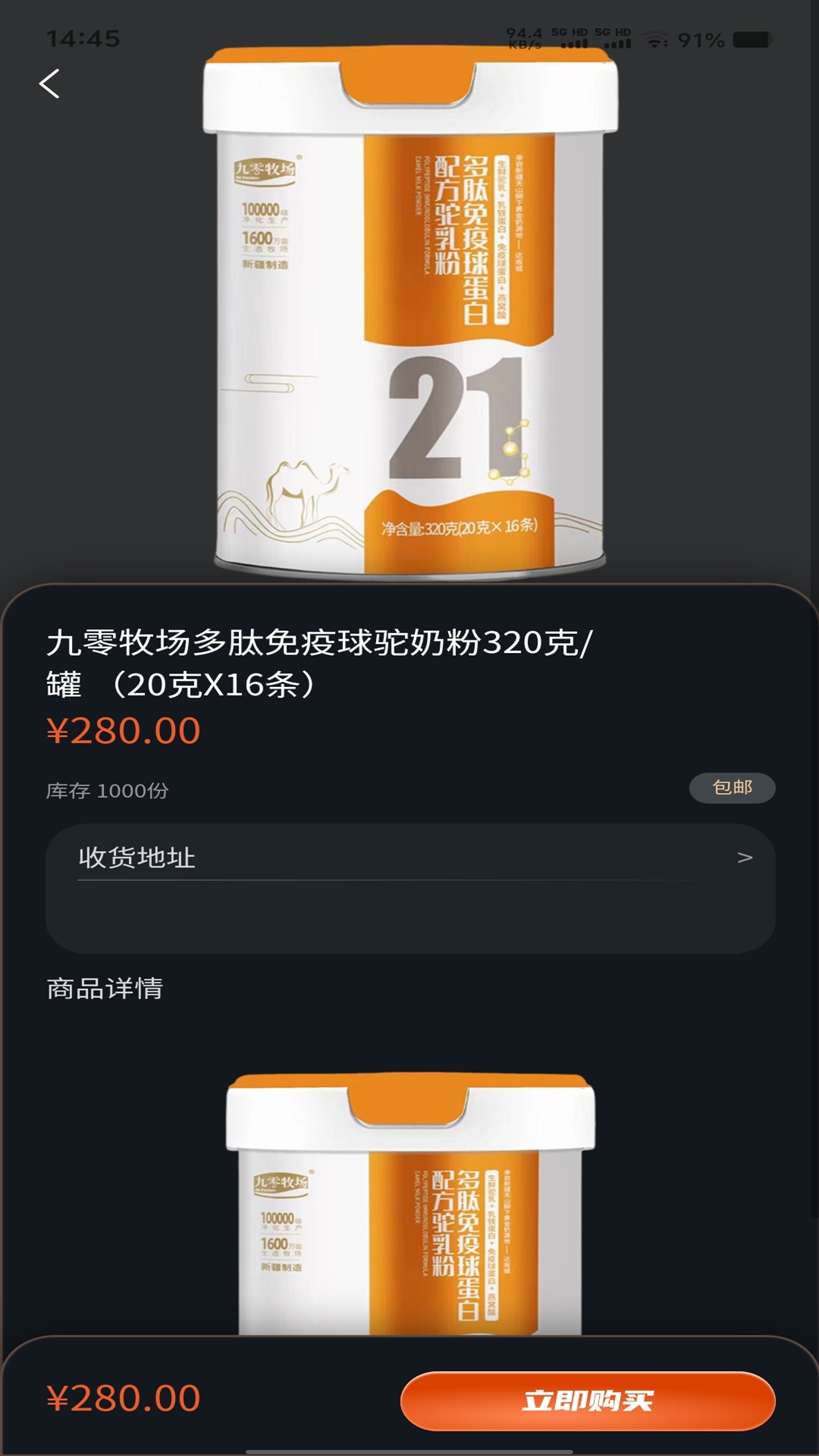Tap the back arrow to exit product page
Screen dimensions: 819x1456
pos(50,85)
